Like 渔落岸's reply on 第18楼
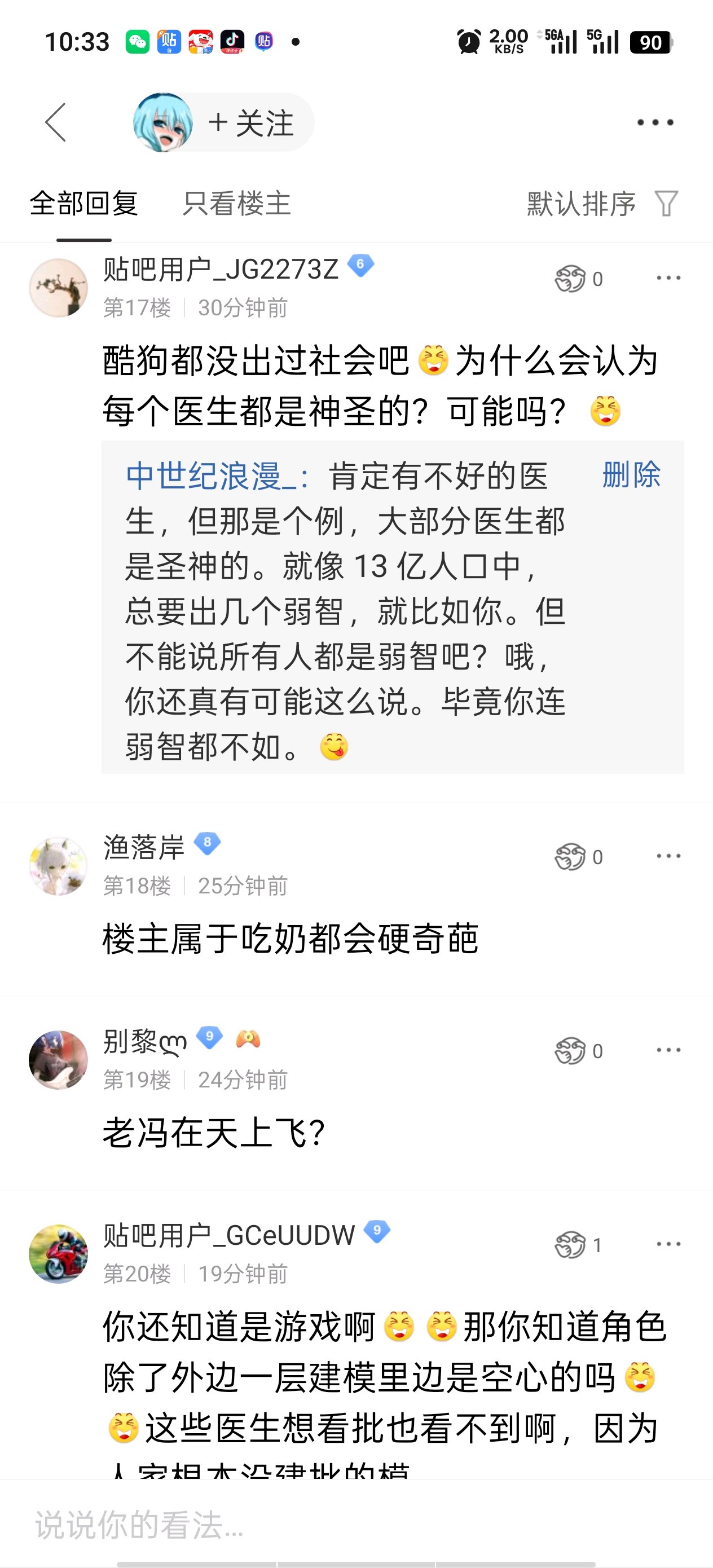Screen dimensions: 713x1568 click(x=571, y=857)
